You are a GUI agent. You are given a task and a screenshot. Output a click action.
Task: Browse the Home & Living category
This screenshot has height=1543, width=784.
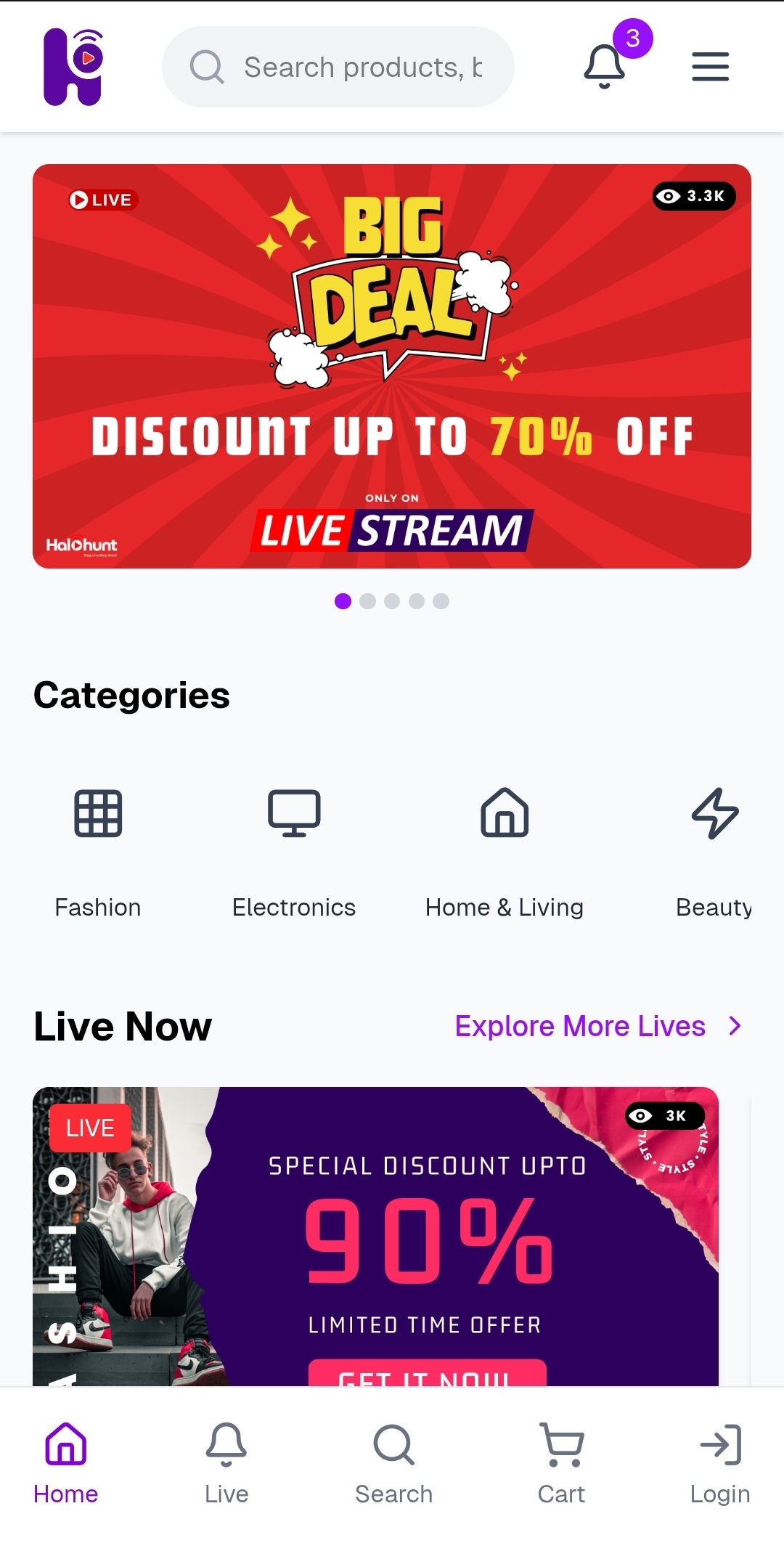point(505,851)
